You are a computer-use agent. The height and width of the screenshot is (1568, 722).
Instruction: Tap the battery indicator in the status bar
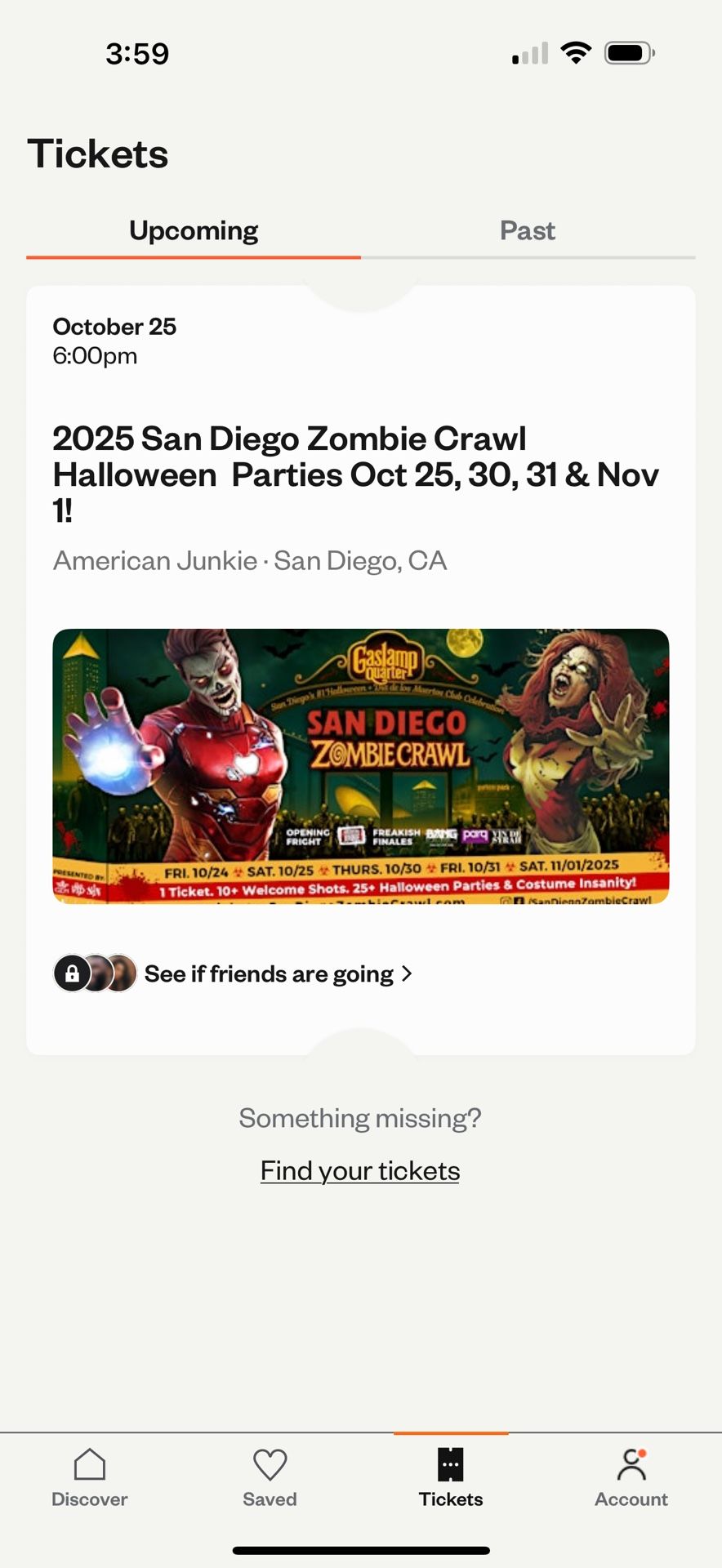(628, 51)
